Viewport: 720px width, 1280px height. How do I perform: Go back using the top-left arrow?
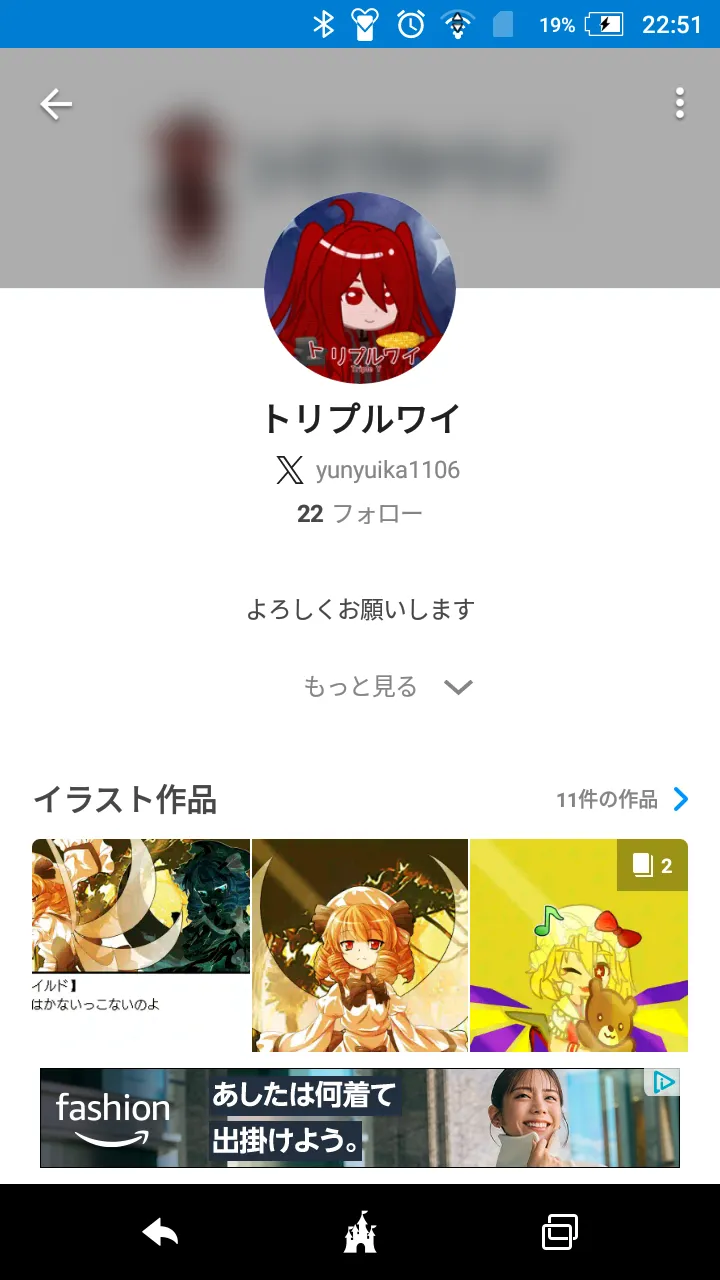[56, 104]
